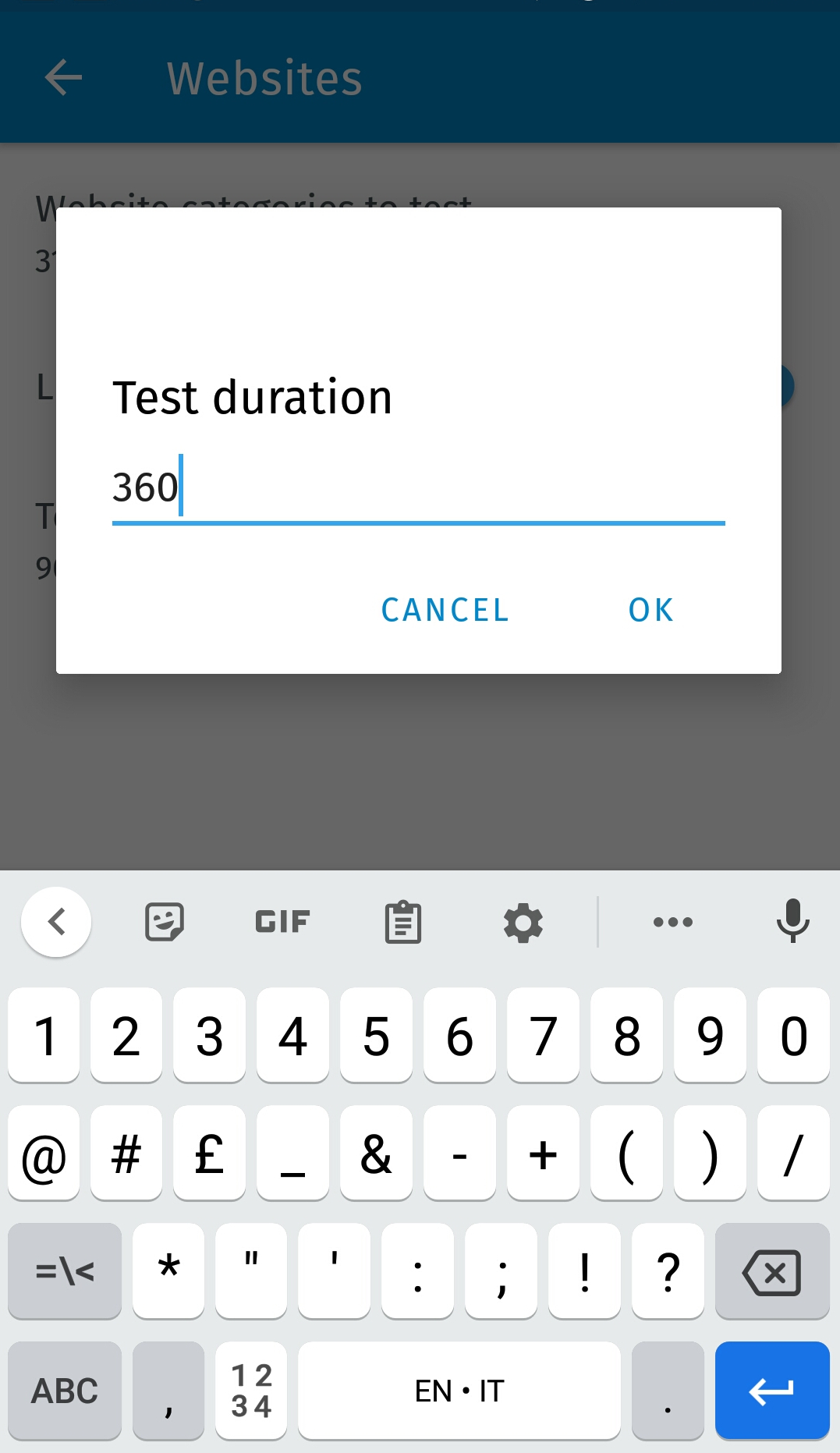Viewport: 840px width, 1453px height.
Task: Confirm the test duration with OK
Action: pyautogui.click(x=650, y=610)
